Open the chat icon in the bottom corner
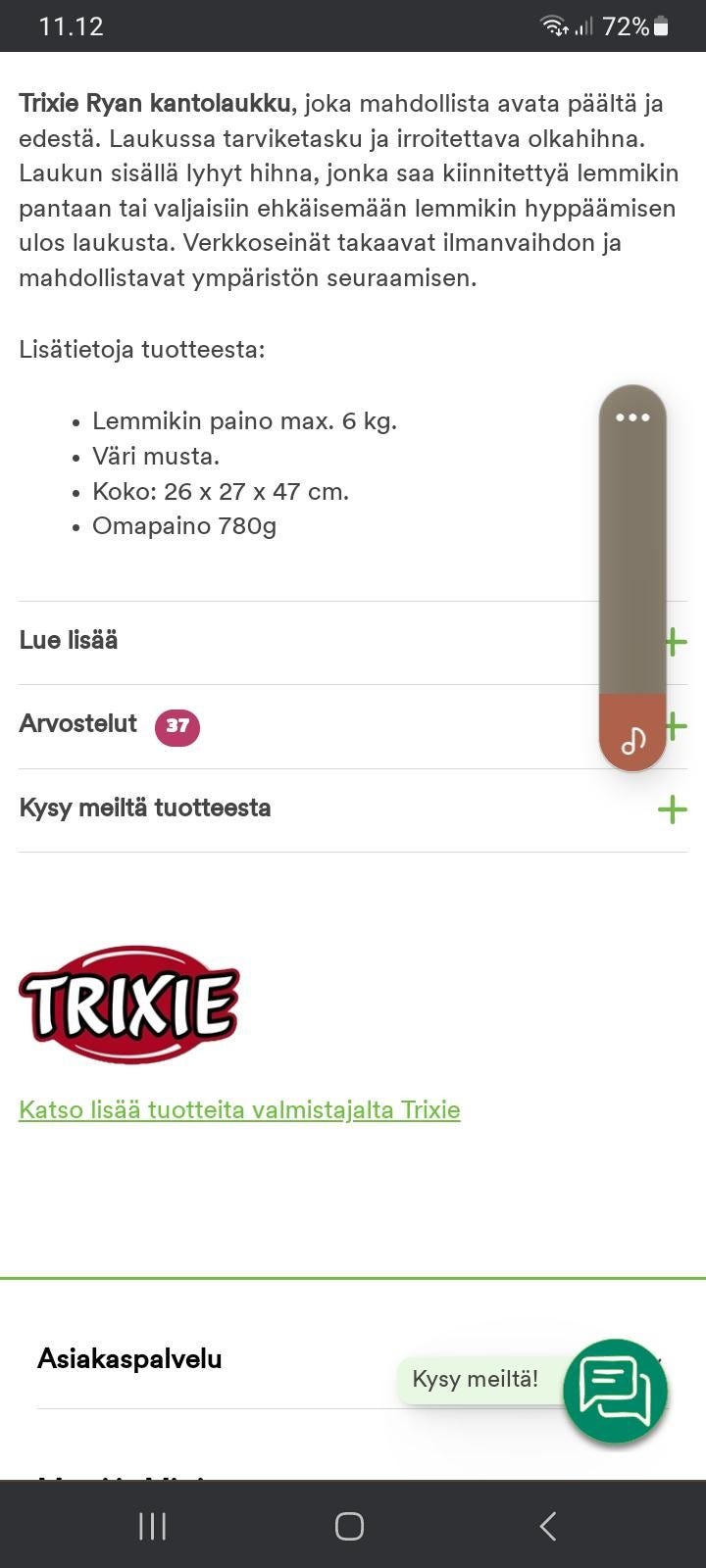The height and width of the screenshot is (1568, 706). pyautogui.click(x=617, y=1391)
